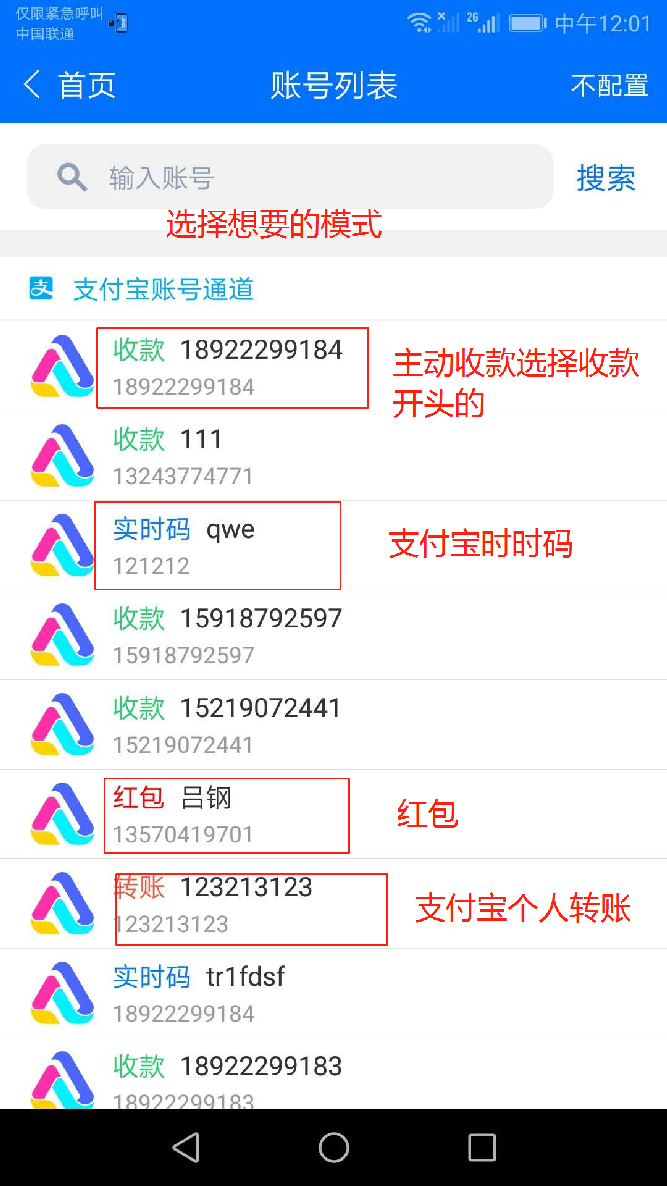Select the 收款 111 account

point(334,456)
